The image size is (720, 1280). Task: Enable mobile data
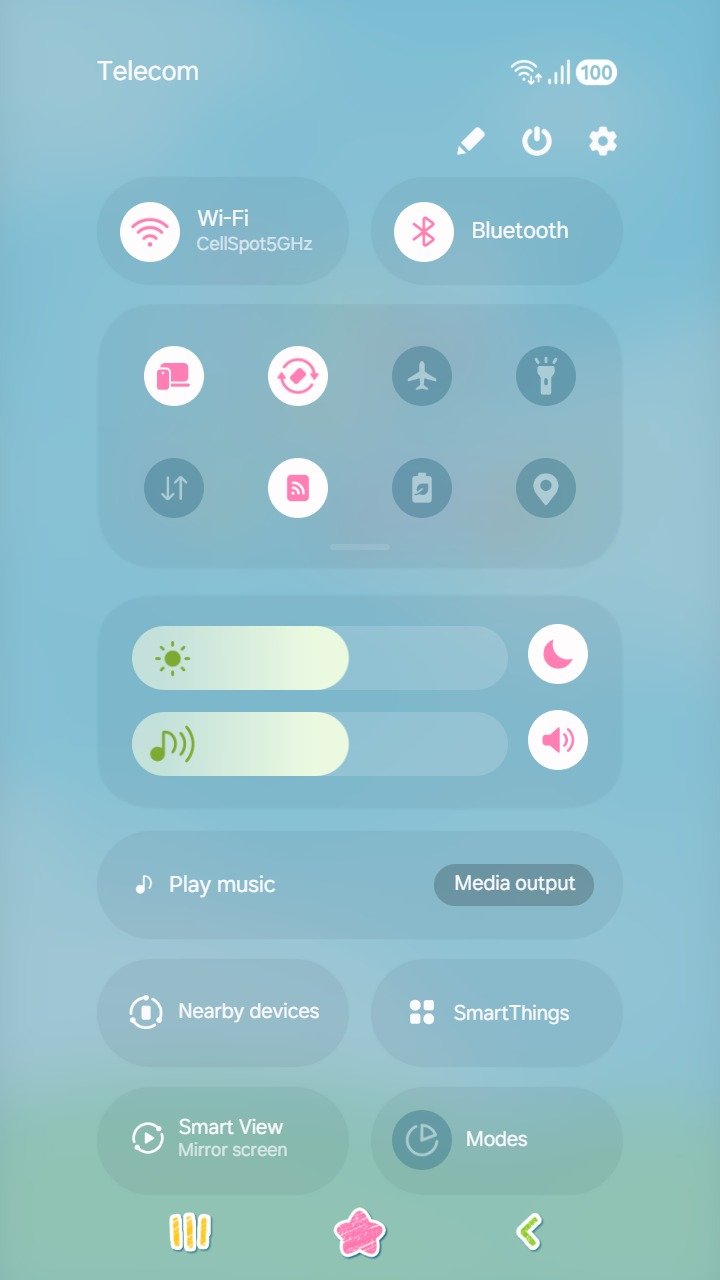pyautogui.click(x=174, y=488)
